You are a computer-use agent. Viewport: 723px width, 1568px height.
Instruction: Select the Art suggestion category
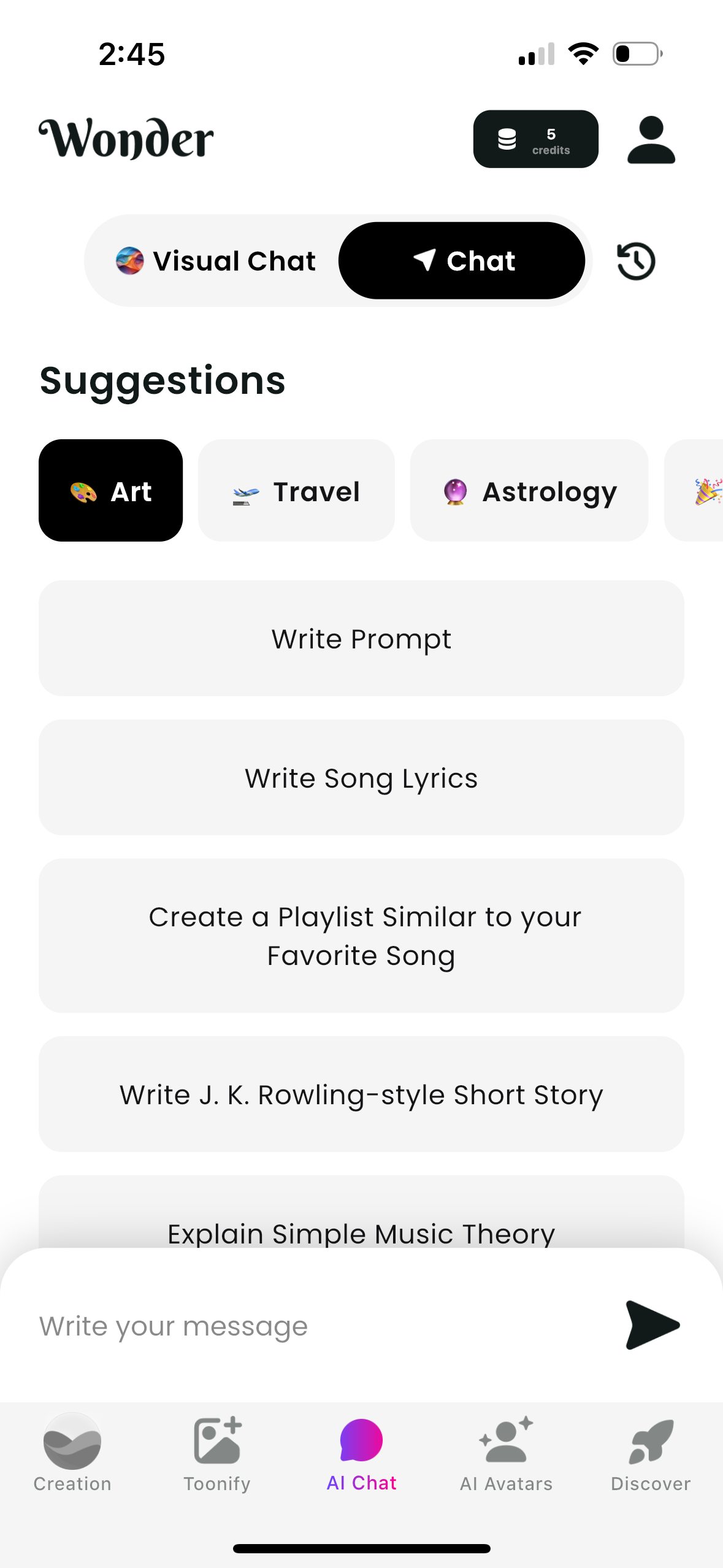coord(110,490)
